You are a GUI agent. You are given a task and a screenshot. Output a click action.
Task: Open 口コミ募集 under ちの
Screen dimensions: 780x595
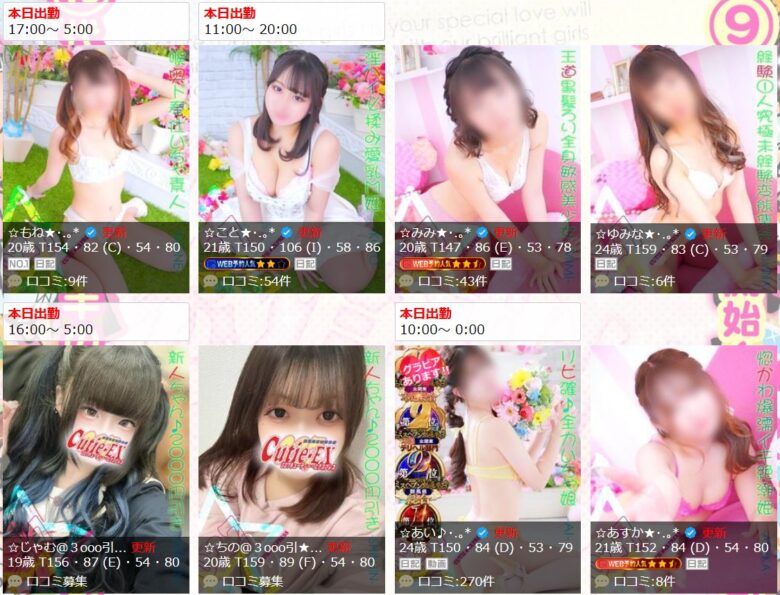point(252,580)
